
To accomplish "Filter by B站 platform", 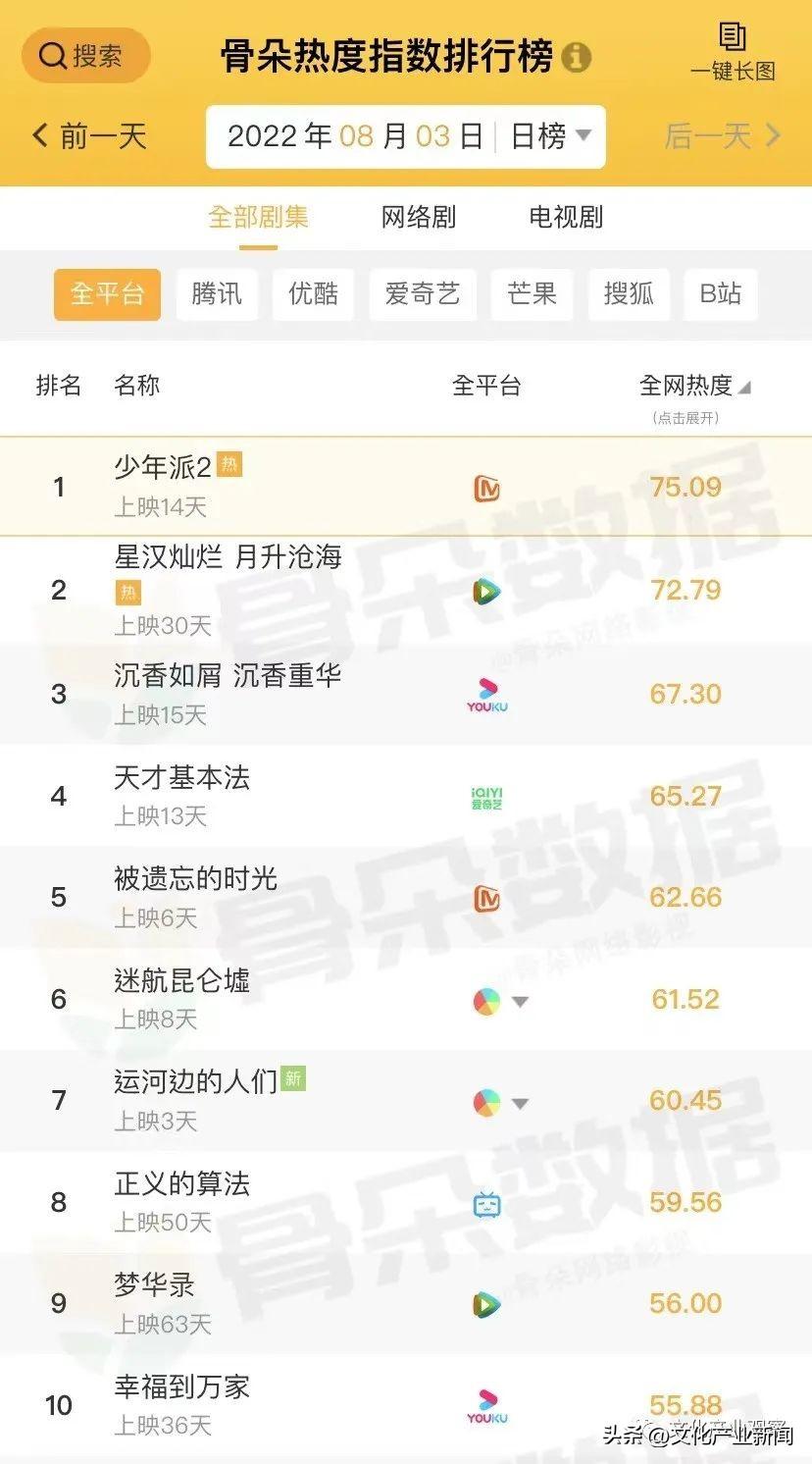I will pyautogui.click(x=720, y=293).
